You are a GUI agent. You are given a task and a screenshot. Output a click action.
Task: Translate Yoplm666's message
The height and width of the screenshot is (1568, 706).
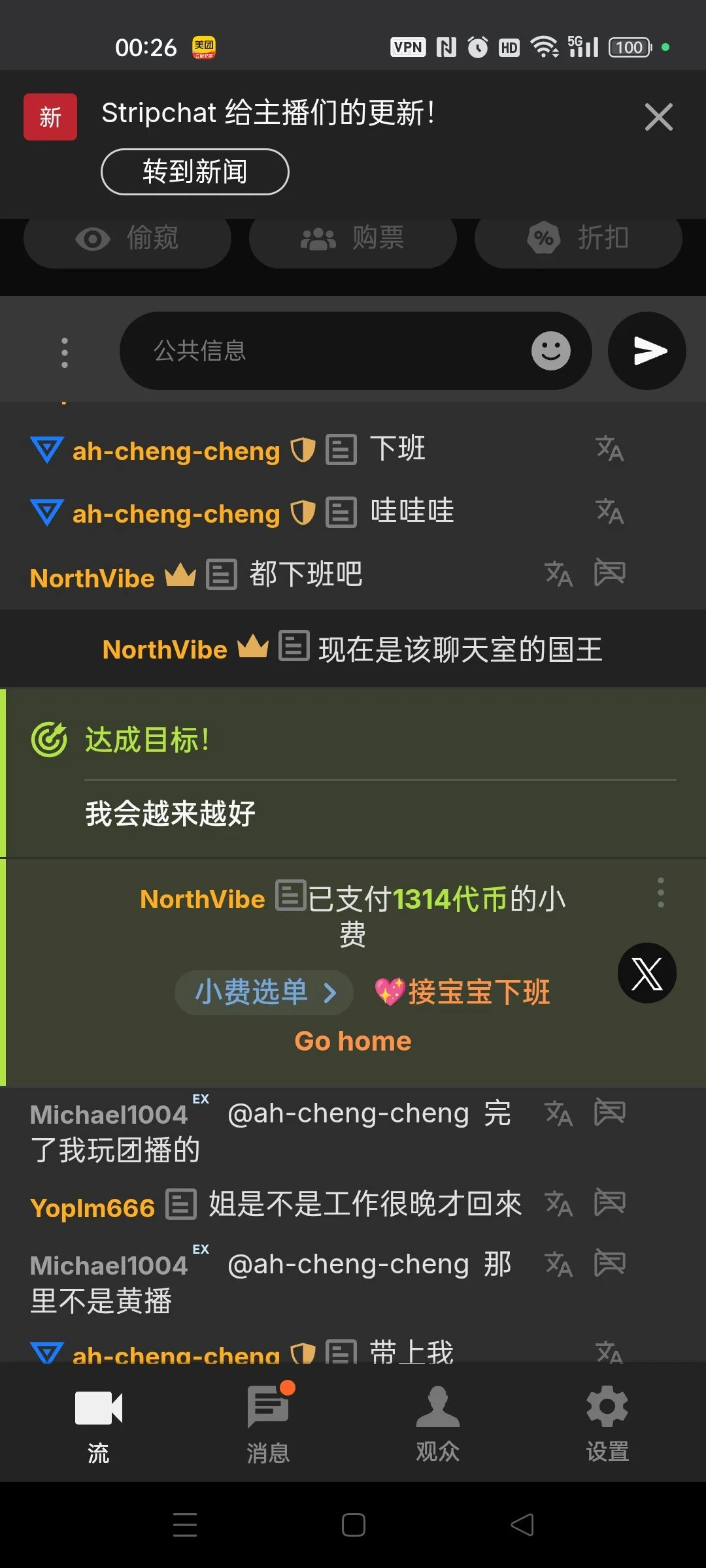(x=558, y=1203)
